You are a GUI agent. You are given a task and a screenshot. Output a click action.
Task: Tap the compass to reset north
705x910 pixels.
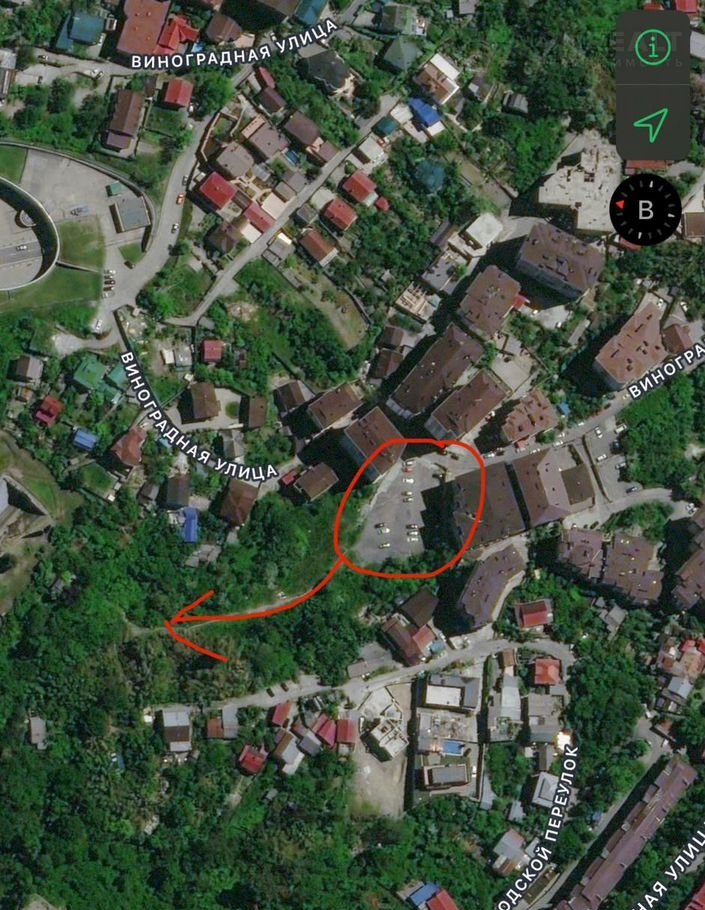click(645, 210)
